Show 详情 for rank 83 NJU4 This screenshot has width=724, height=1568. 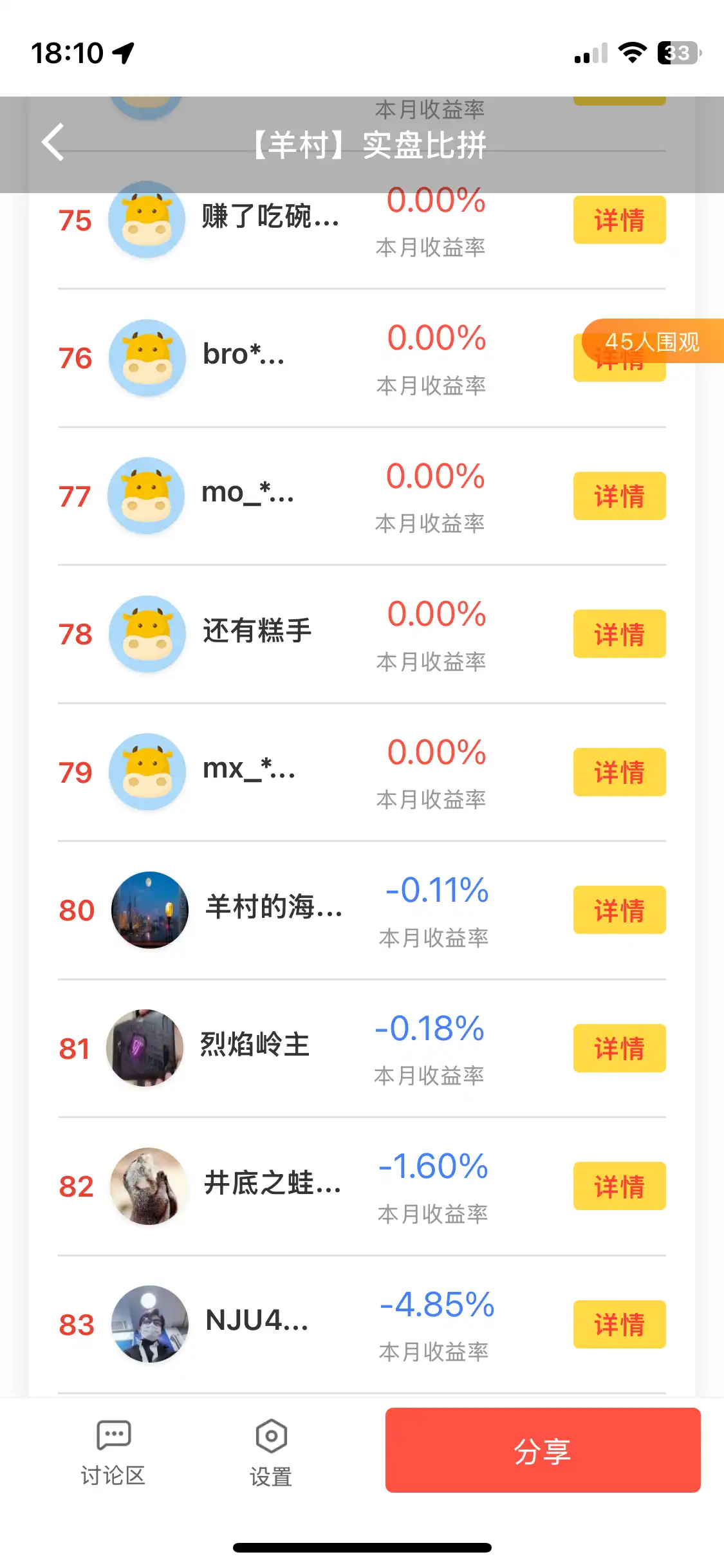pos(619,1324)
